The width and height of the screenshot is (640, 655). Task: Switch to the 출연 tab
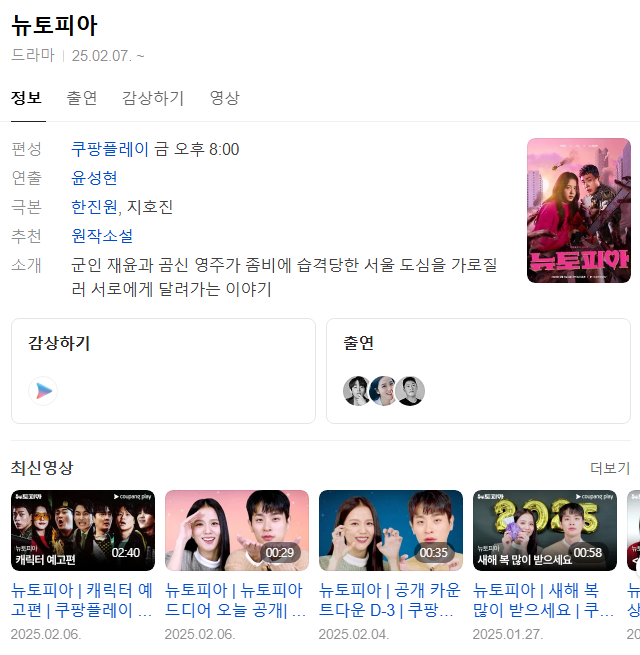click(82, 98)
